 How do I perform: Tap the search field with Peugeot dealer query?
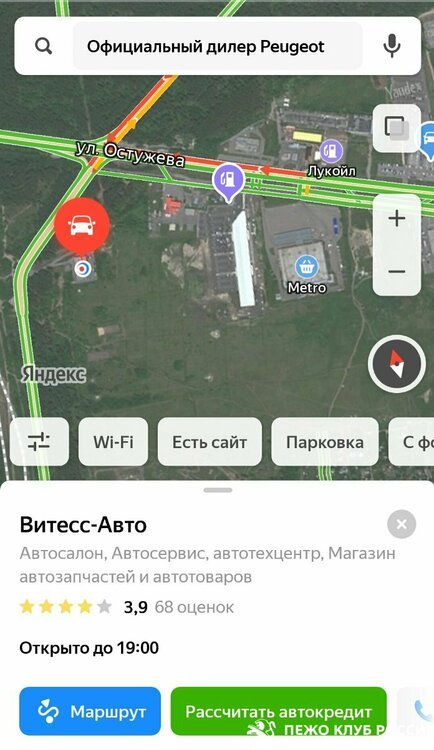pos(217,46)
